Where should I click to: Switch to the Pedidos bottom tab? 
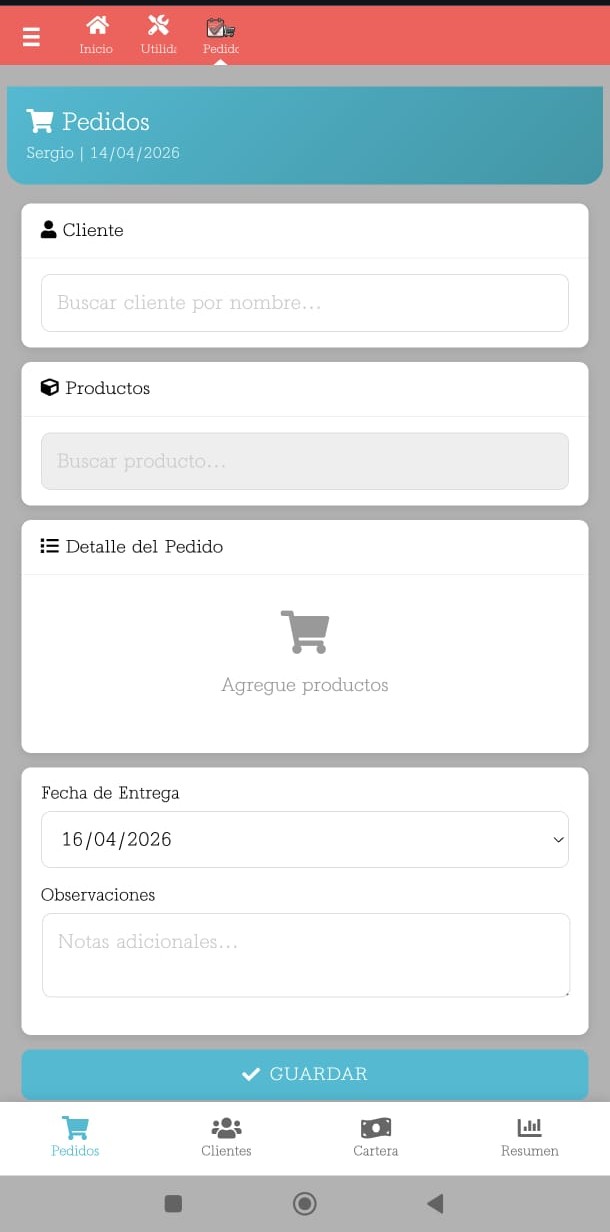[76, 1137]
